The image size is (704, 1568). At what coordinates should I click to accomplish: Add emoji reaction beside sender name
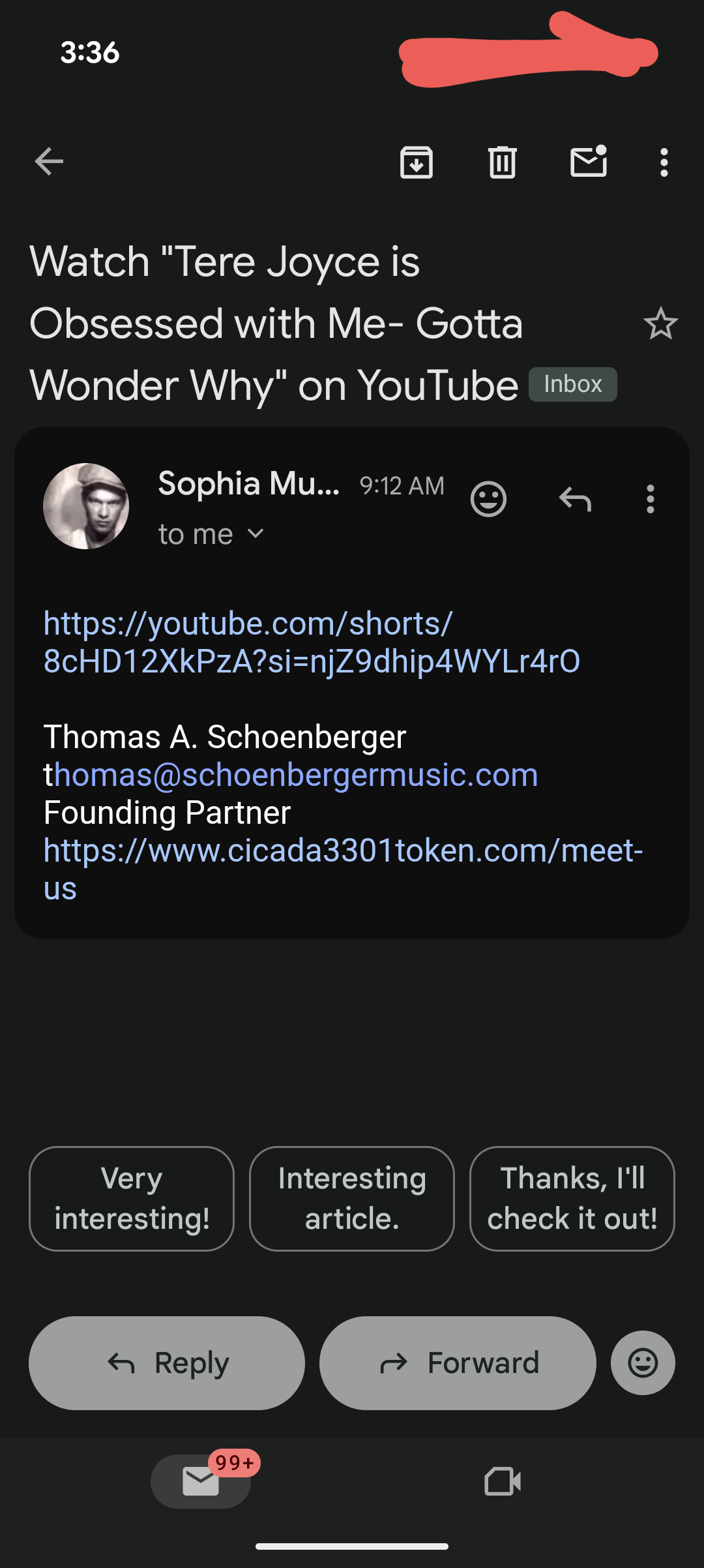tap(488, 500)
